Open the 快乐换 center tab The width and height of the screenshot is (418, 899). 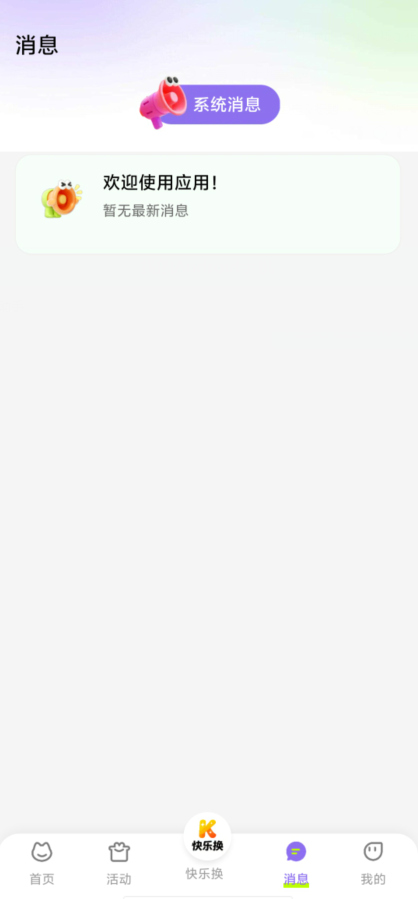pyautogui.click(x=207, y=847)
